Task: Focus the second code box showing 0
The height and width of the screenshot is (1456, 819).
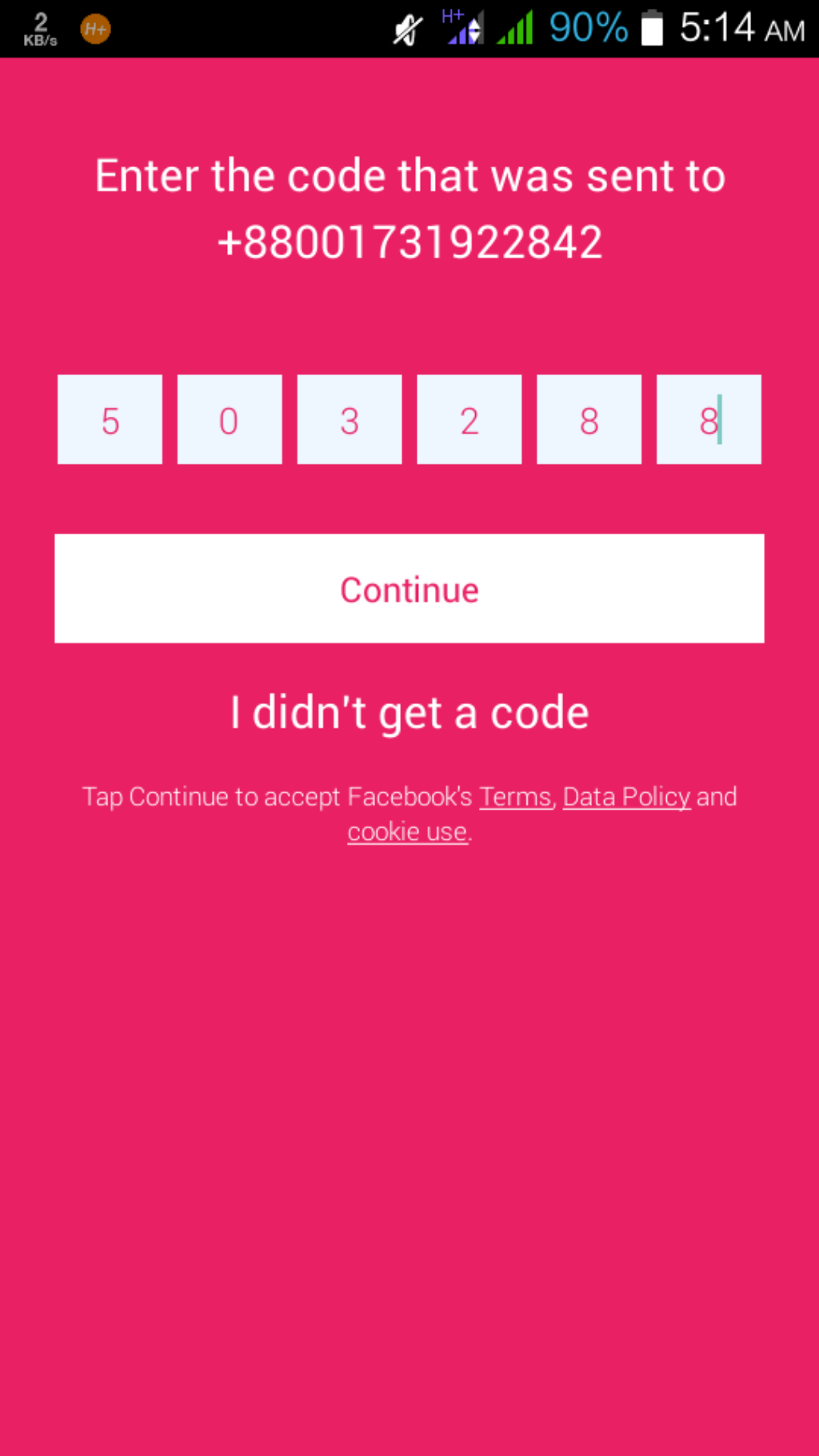Action: click(x=230, y=419)
